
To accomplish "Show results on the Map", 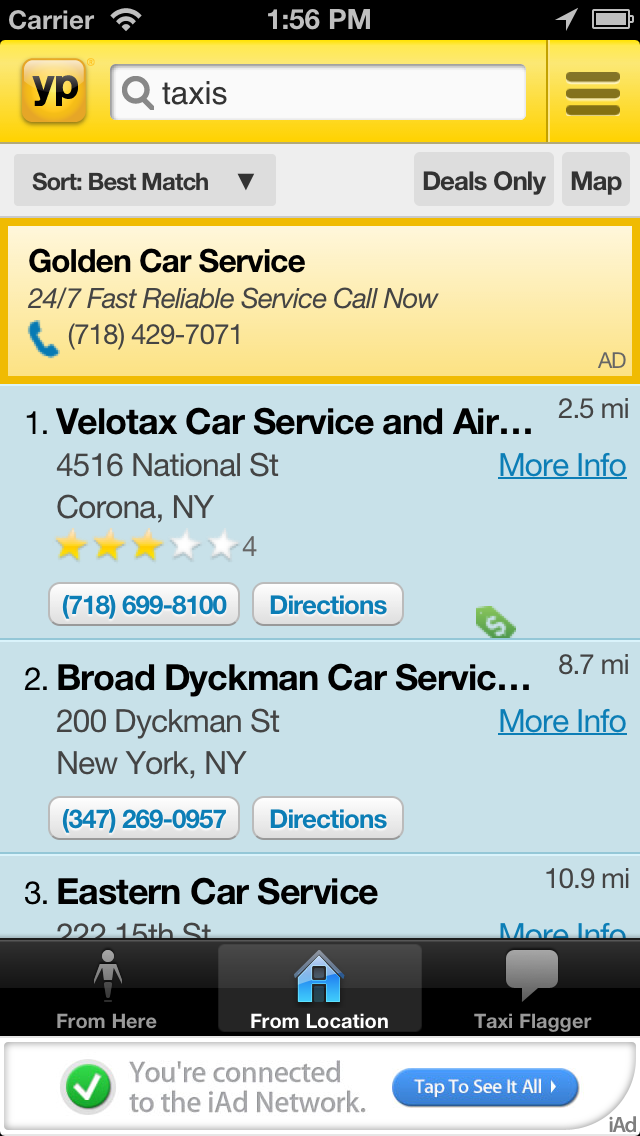I will (596, 181).
